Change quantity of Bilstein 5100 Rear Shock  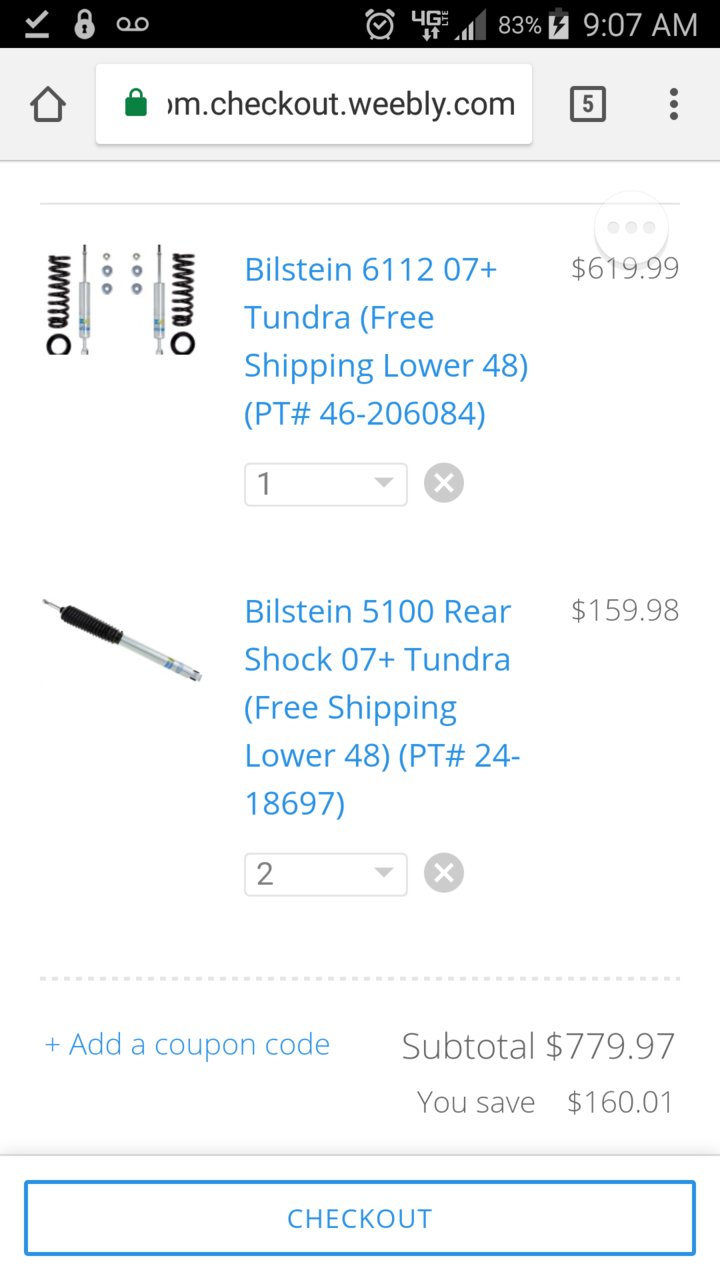tap(325, 874)
